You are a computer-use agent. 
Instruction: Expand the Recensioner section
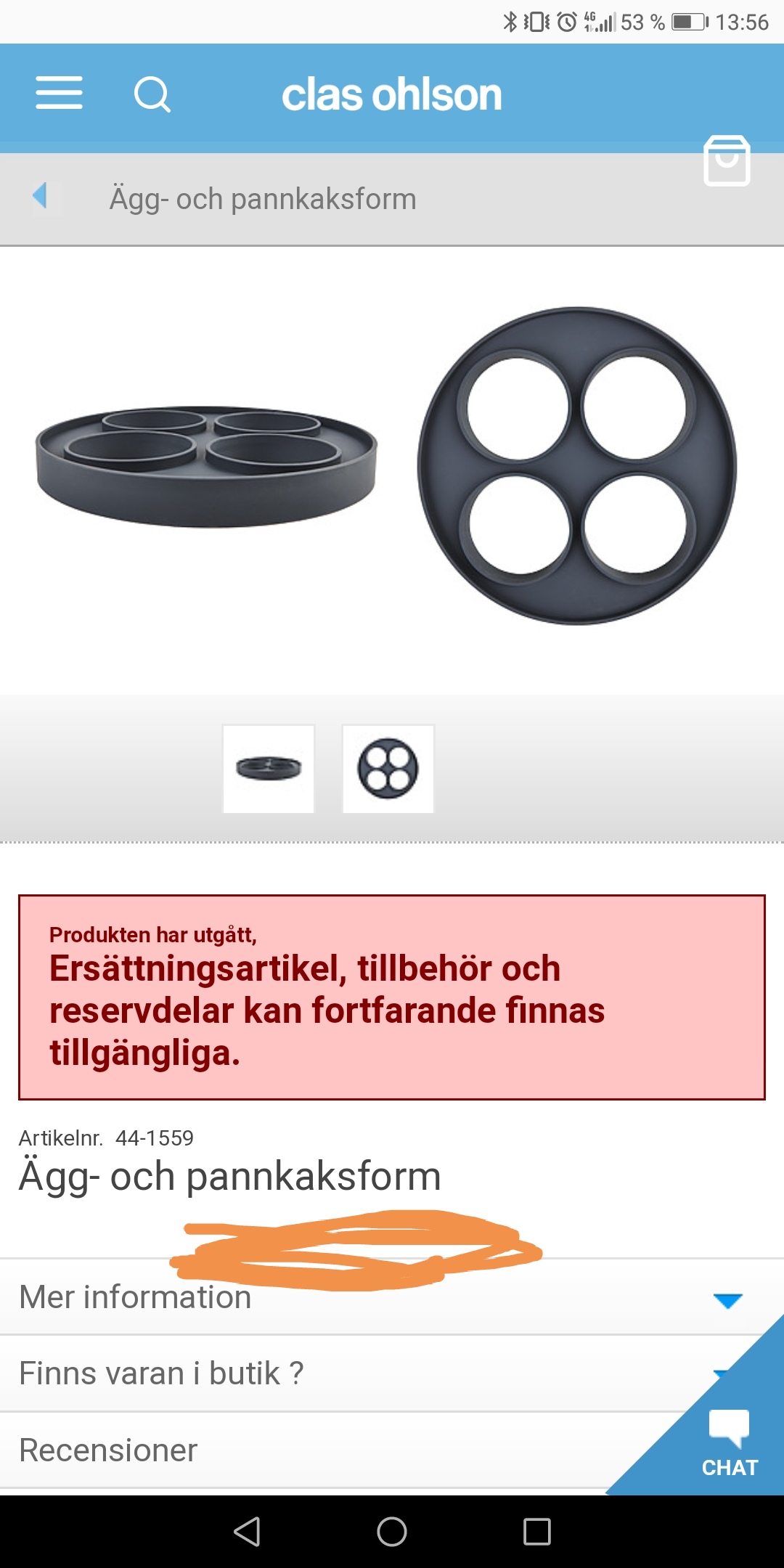290,1450
